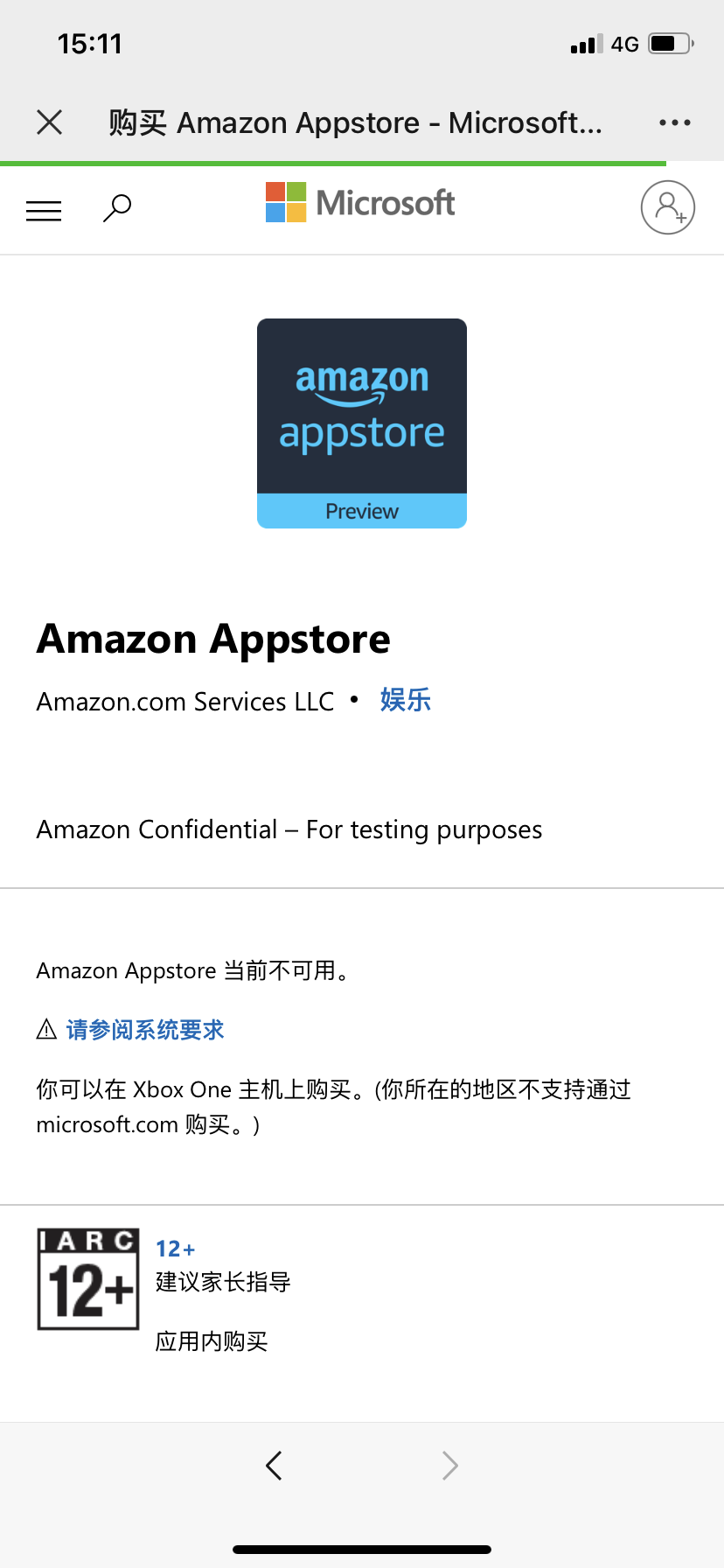Tap the cellular signal bars
Screen dimensions: 724x1568
[x=586, y=44]
